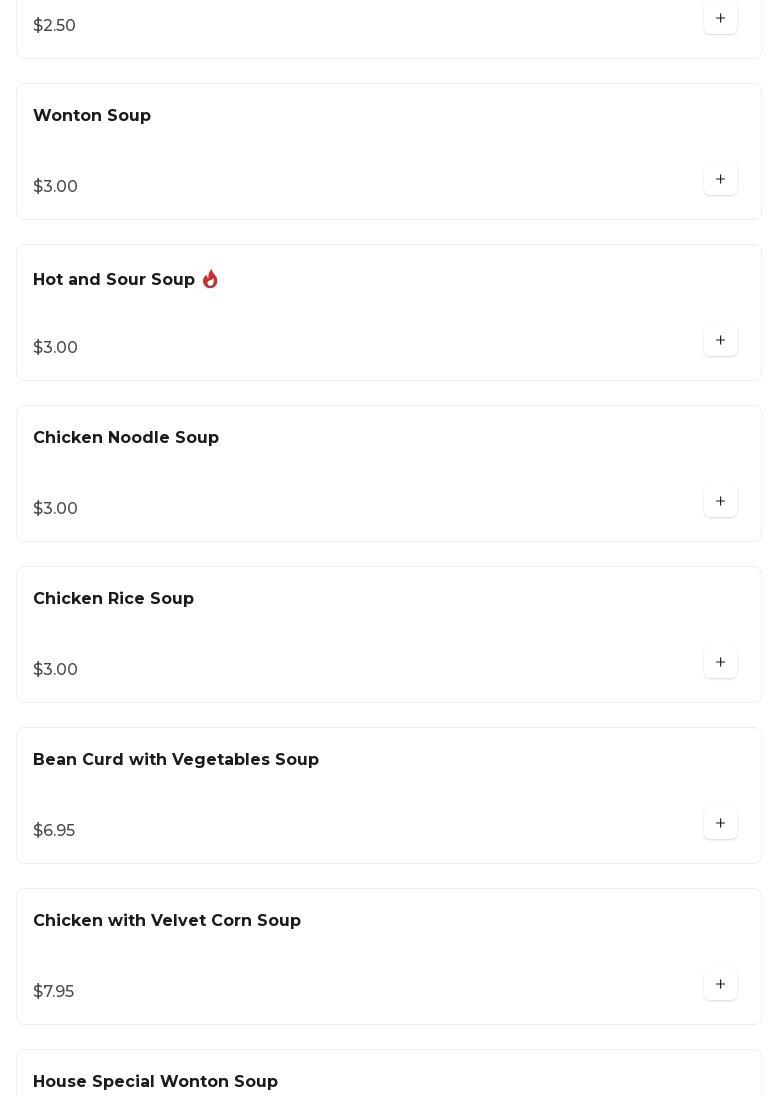Open Bean Curd with Vegetables Soup details

point(176,760)
